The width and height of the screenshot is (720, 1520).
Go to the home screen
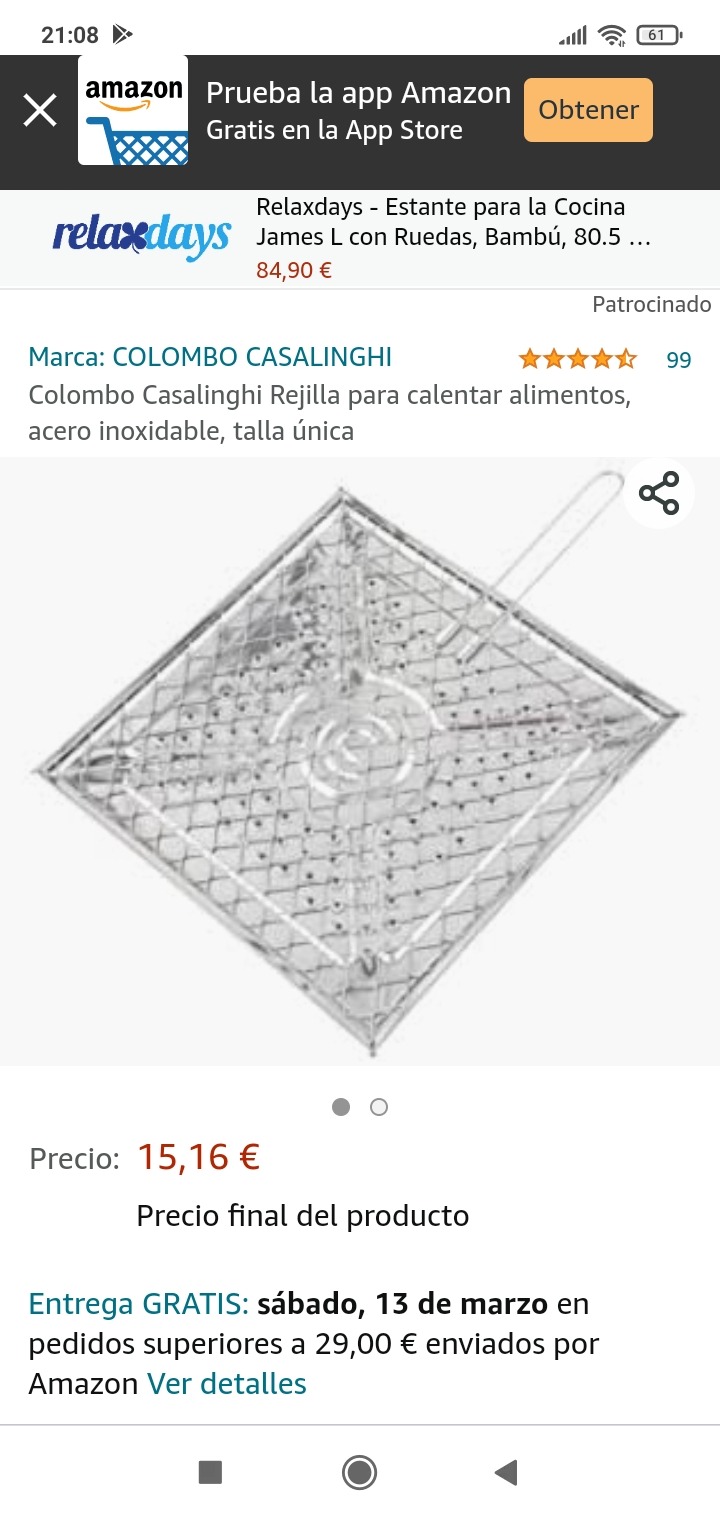(359, 1472)
